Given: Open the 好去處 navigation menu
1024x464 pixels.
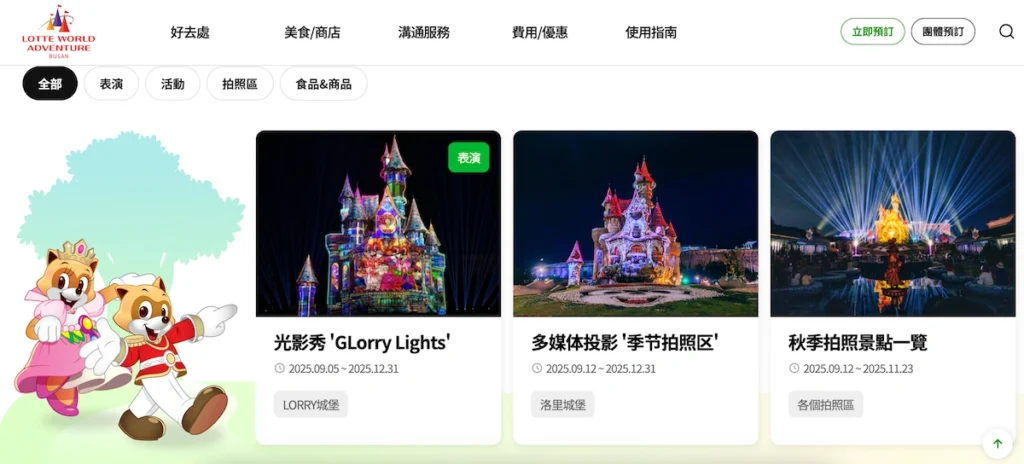Looking at the screenshot, I should pos(190,32).
